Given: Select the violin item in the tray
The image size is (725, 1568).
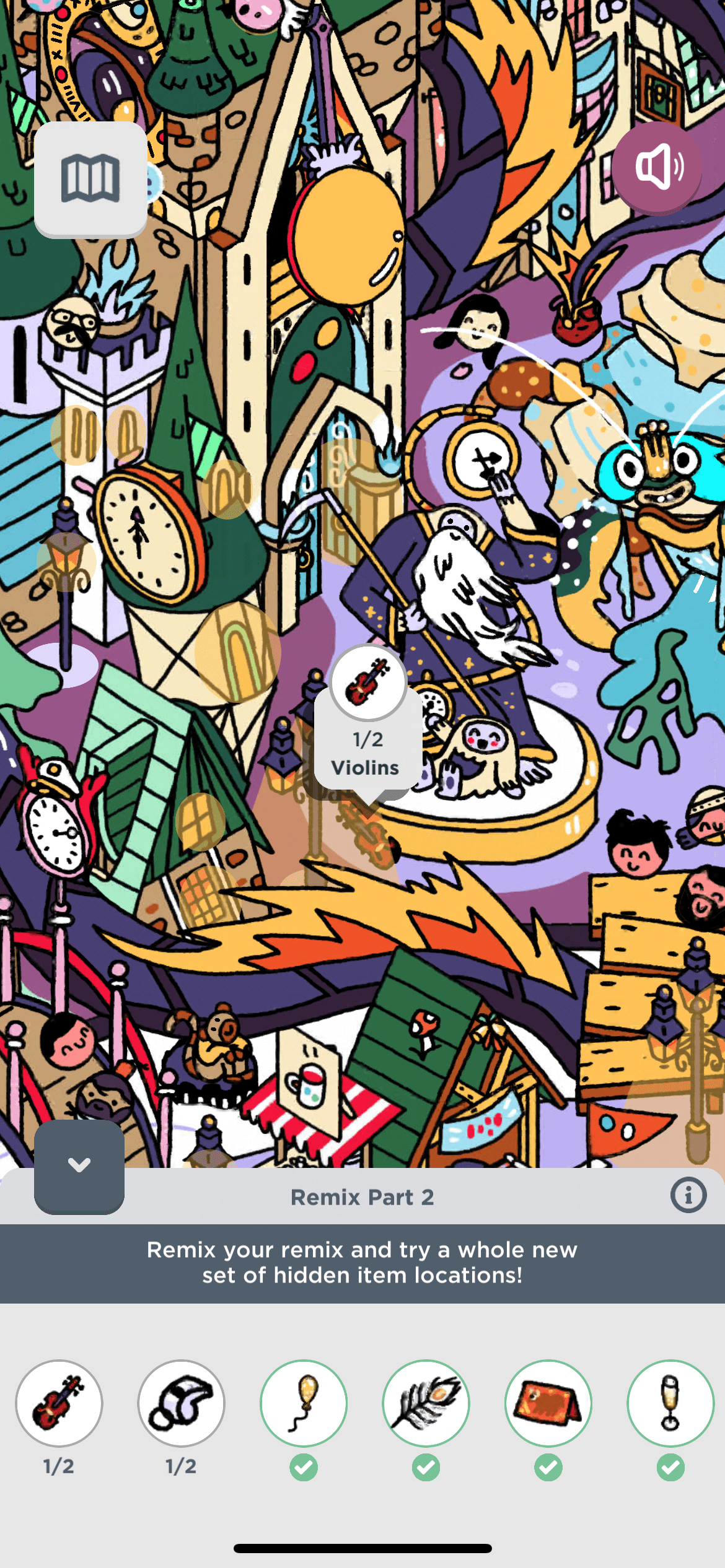Looking at the screenshot, I should point(59,1403).
